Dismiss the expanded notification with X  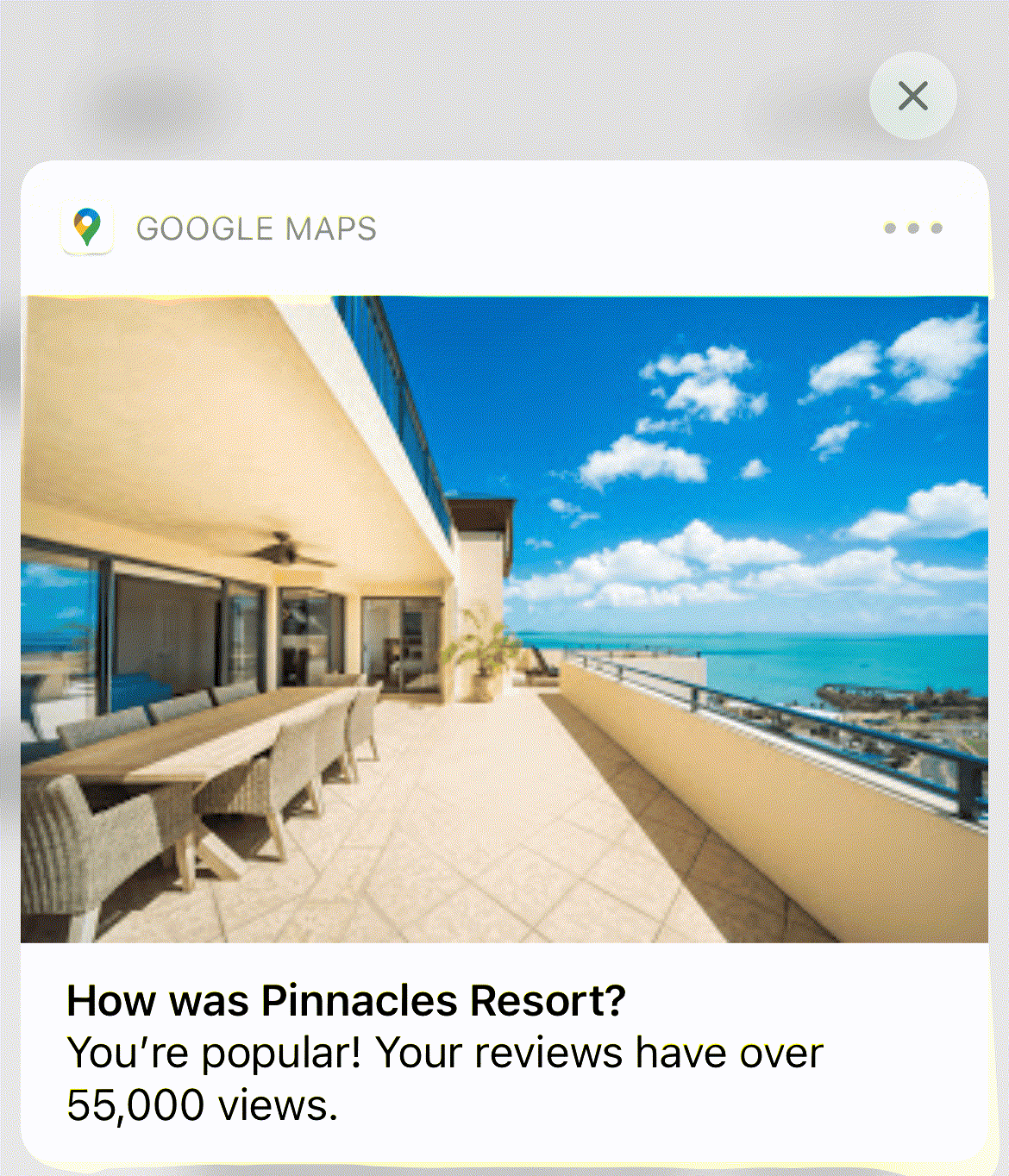click(912, 96)
